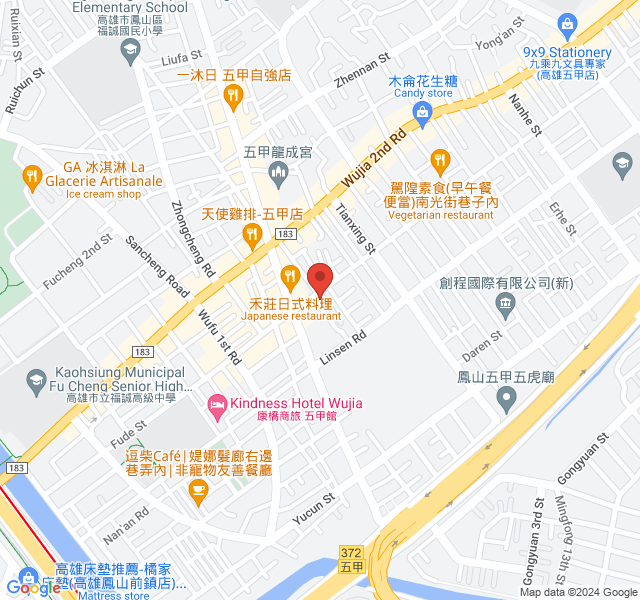Tap the 鳳山五甲五虎廟 temple pin

(506, 399)
